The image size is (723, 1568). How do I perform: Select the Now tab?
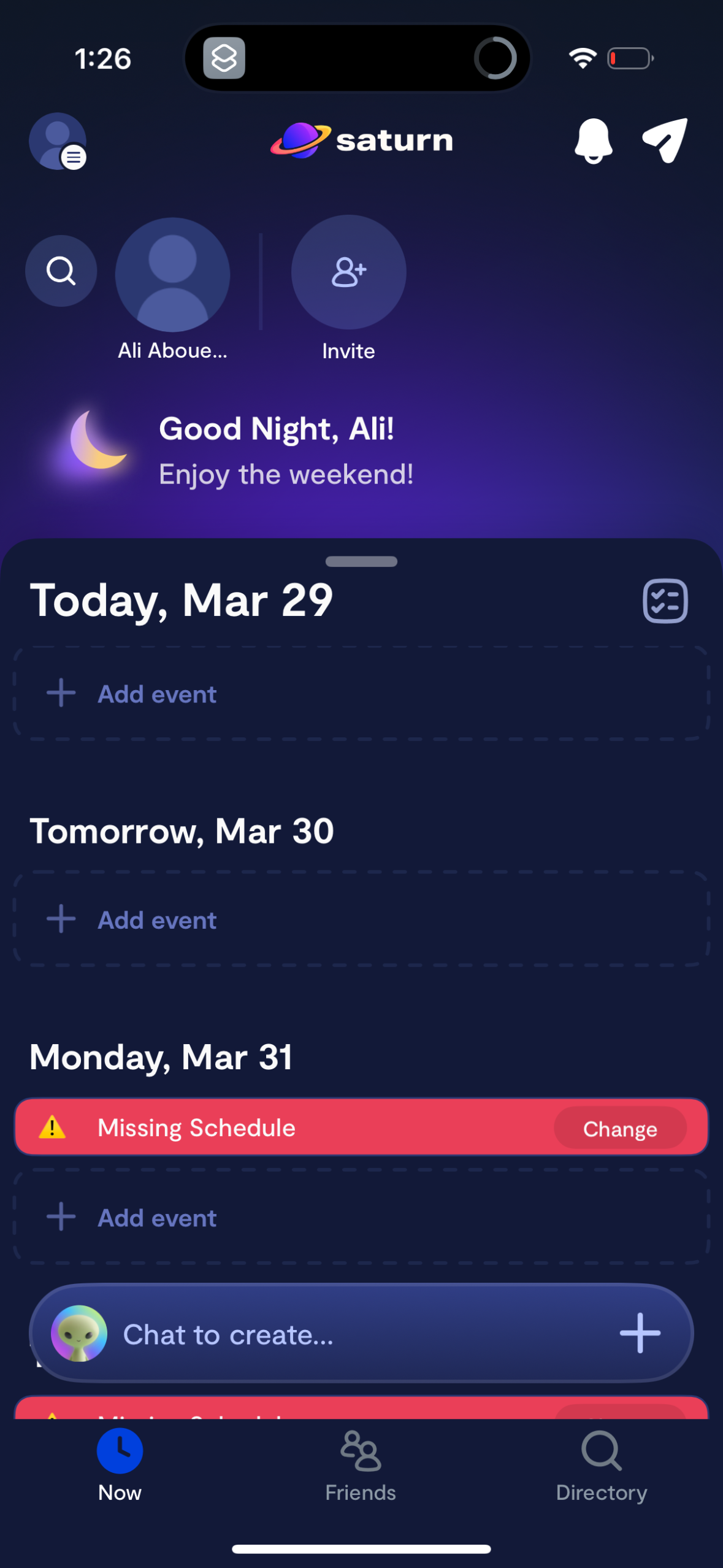point(120,1467)
